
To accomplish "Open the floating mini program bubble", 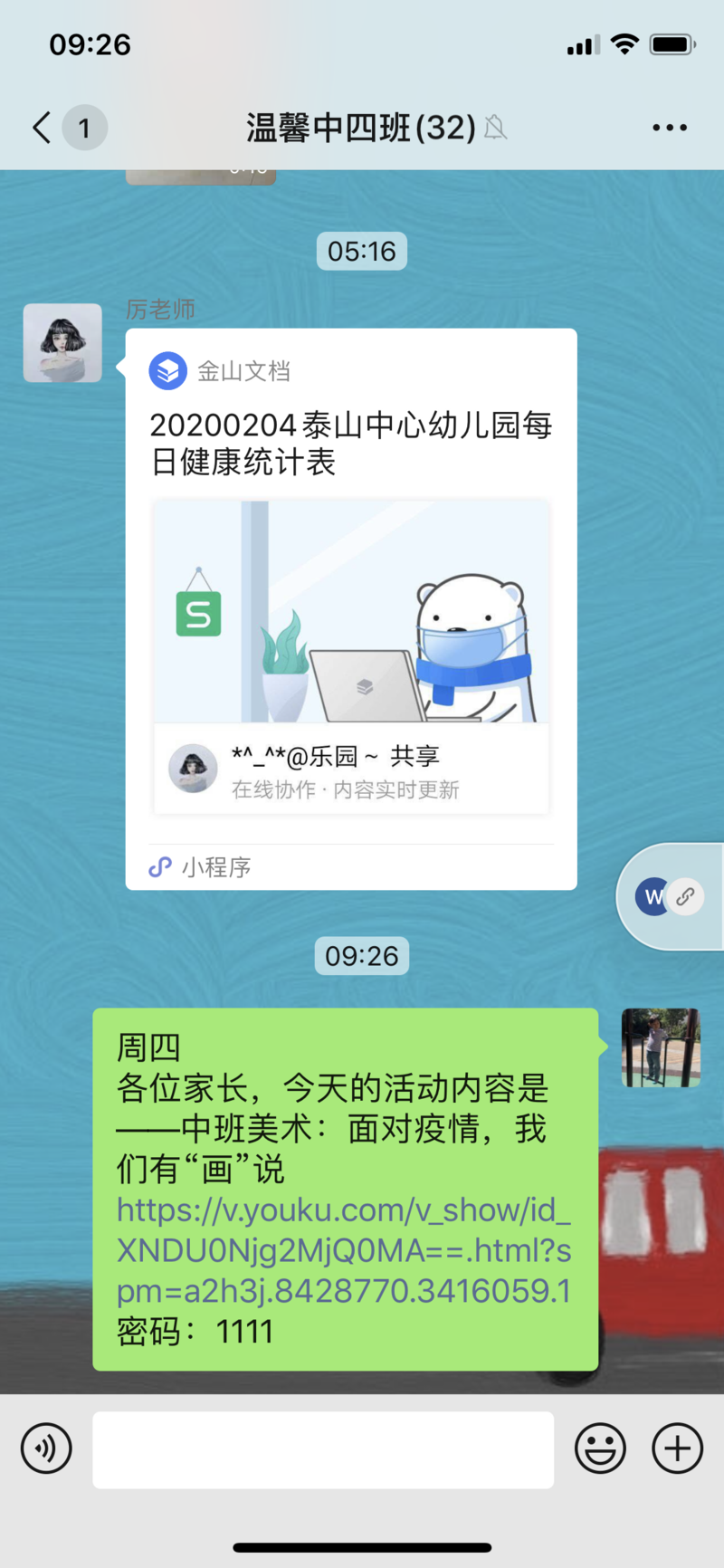I will [671, 896].
